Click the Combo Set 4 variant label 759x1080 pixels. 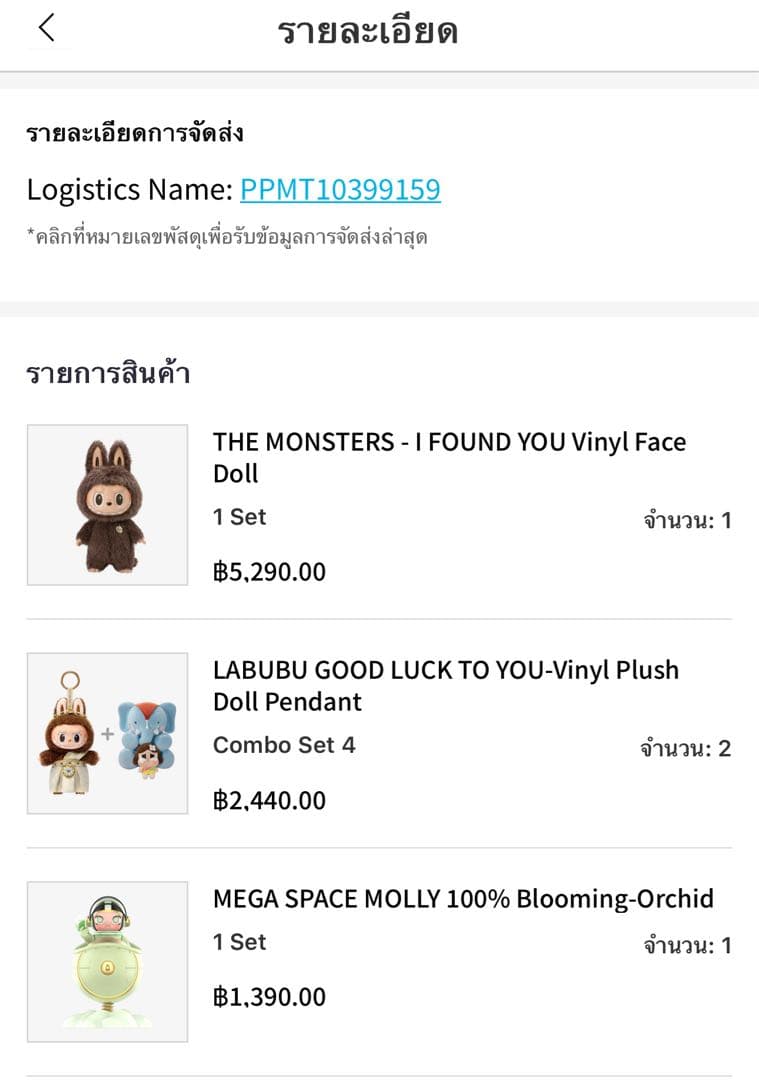pyautogui.click(x=284, y=745)
